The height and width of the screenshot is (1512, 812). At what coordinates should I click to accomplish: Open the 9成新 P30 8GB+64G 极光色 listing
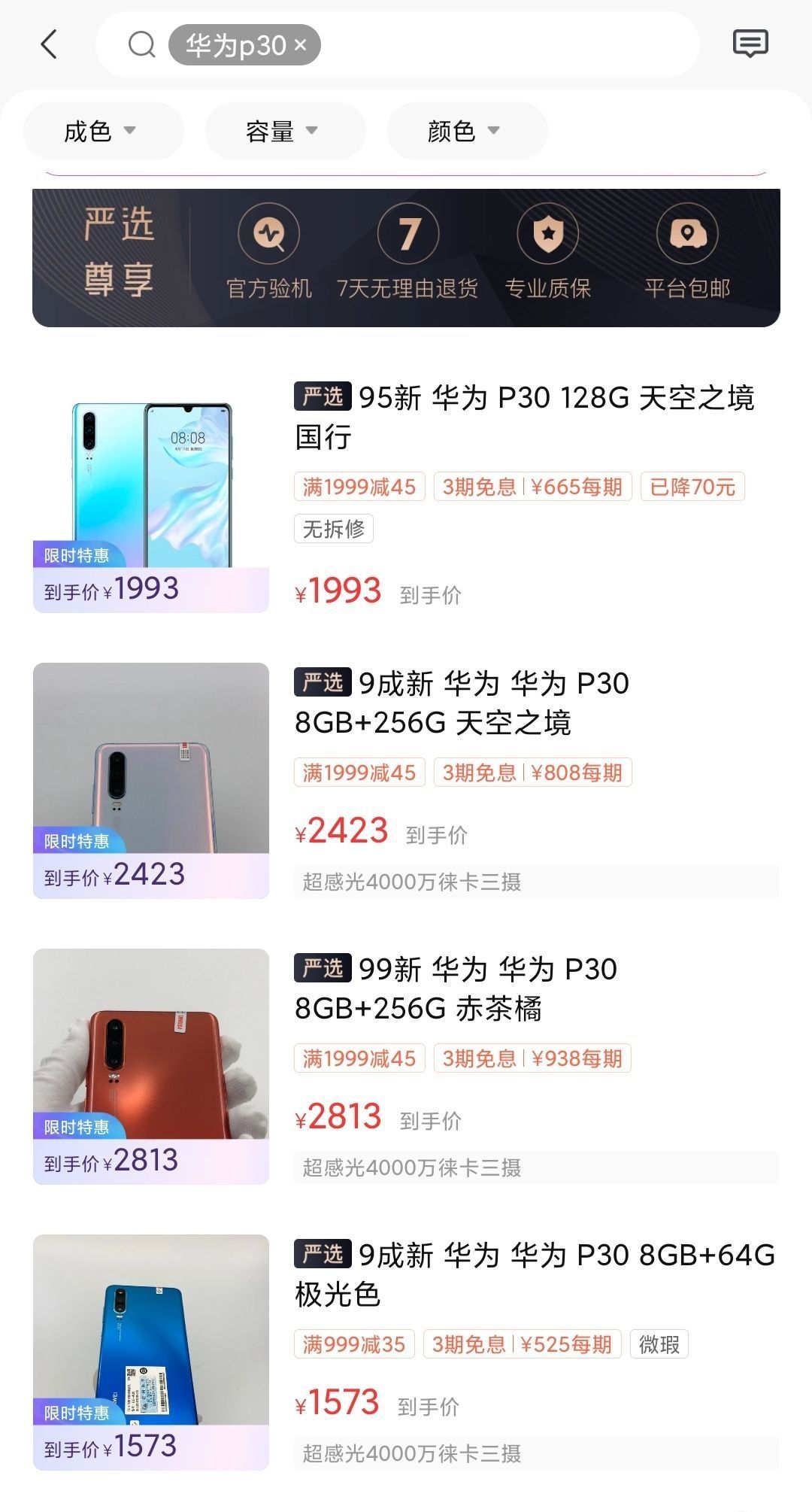[534, 1274]
